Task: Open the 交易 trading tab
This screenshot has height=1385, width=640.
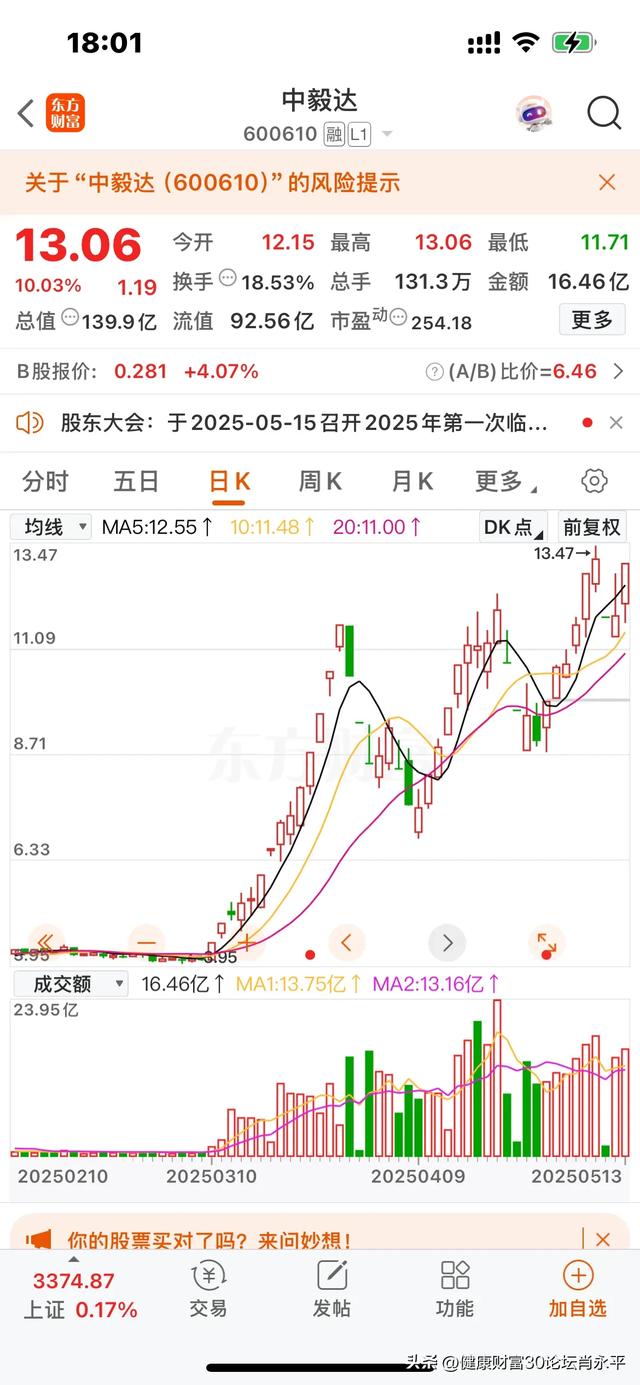Action: 208,1289
